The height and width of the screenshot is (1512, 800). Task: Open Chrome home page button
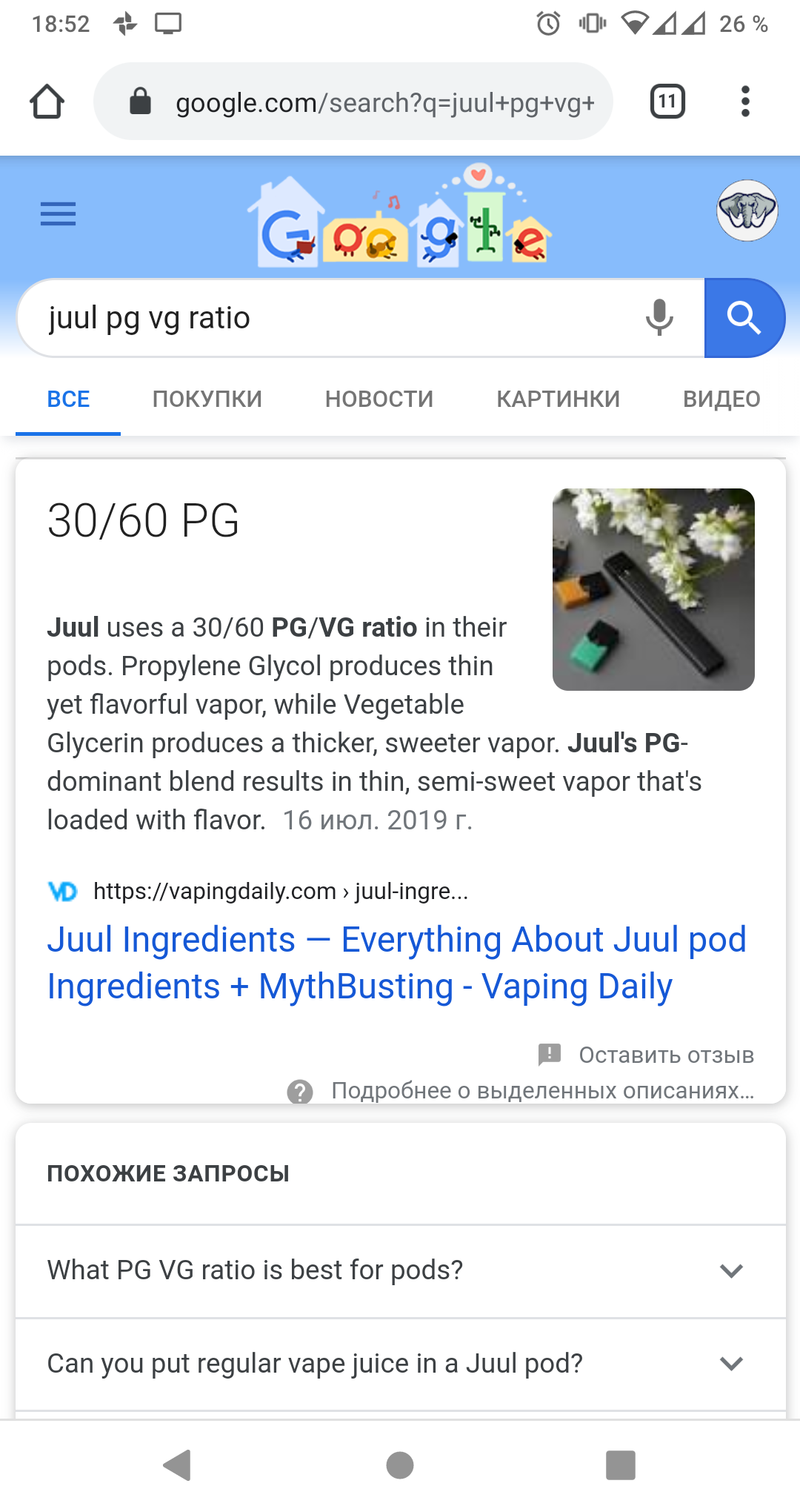tap(47, 102)
